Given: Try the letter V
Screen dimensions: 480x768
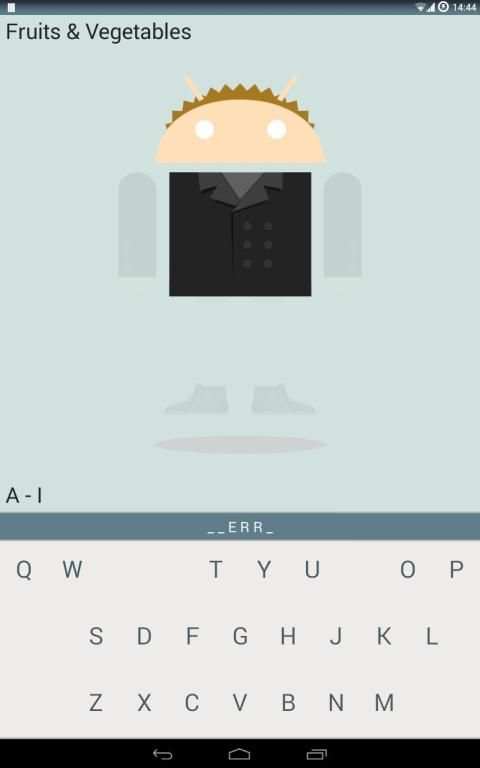Looking at the screenshot, I should pyautogui.click(x=240, y=702).
